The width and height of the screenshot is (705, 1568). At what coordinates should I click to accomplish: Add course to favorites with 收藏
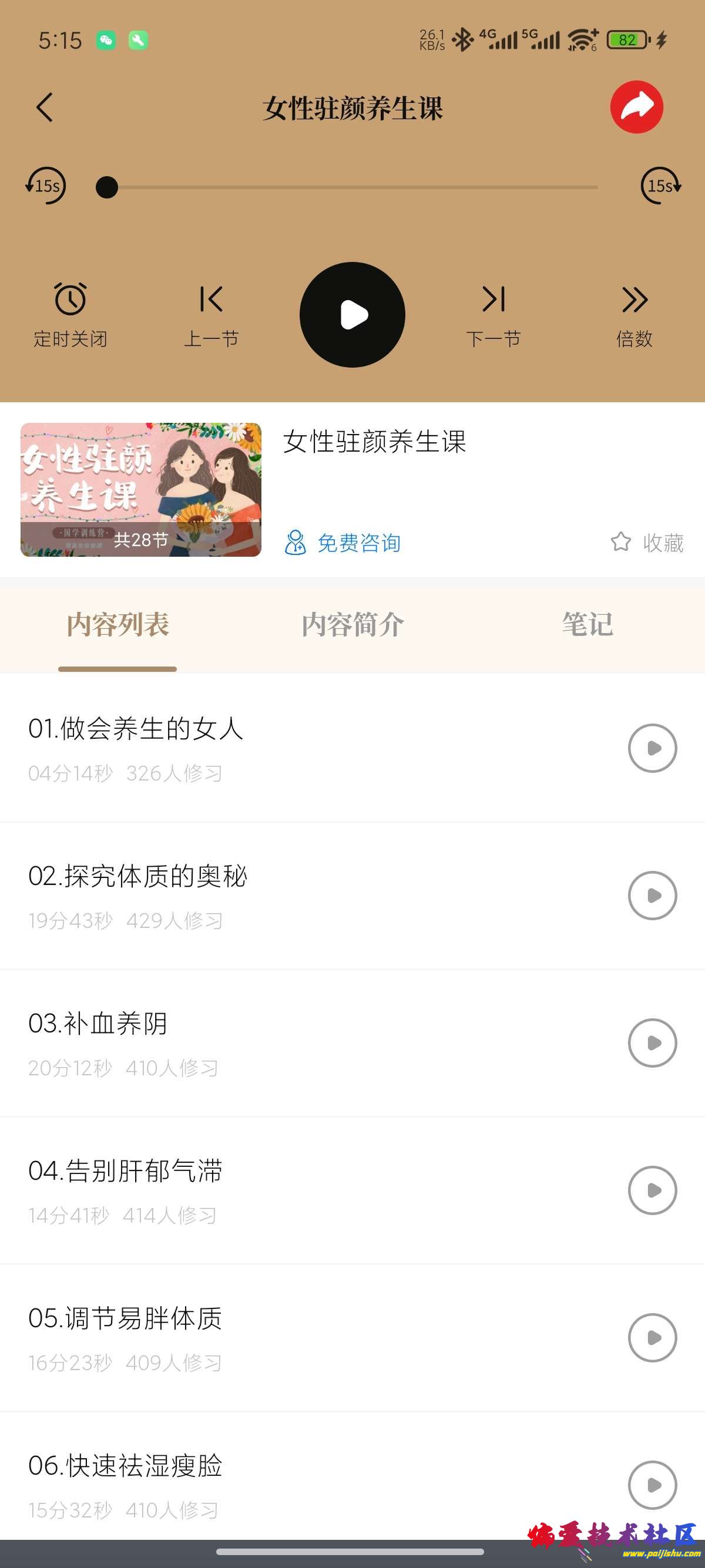647,543
